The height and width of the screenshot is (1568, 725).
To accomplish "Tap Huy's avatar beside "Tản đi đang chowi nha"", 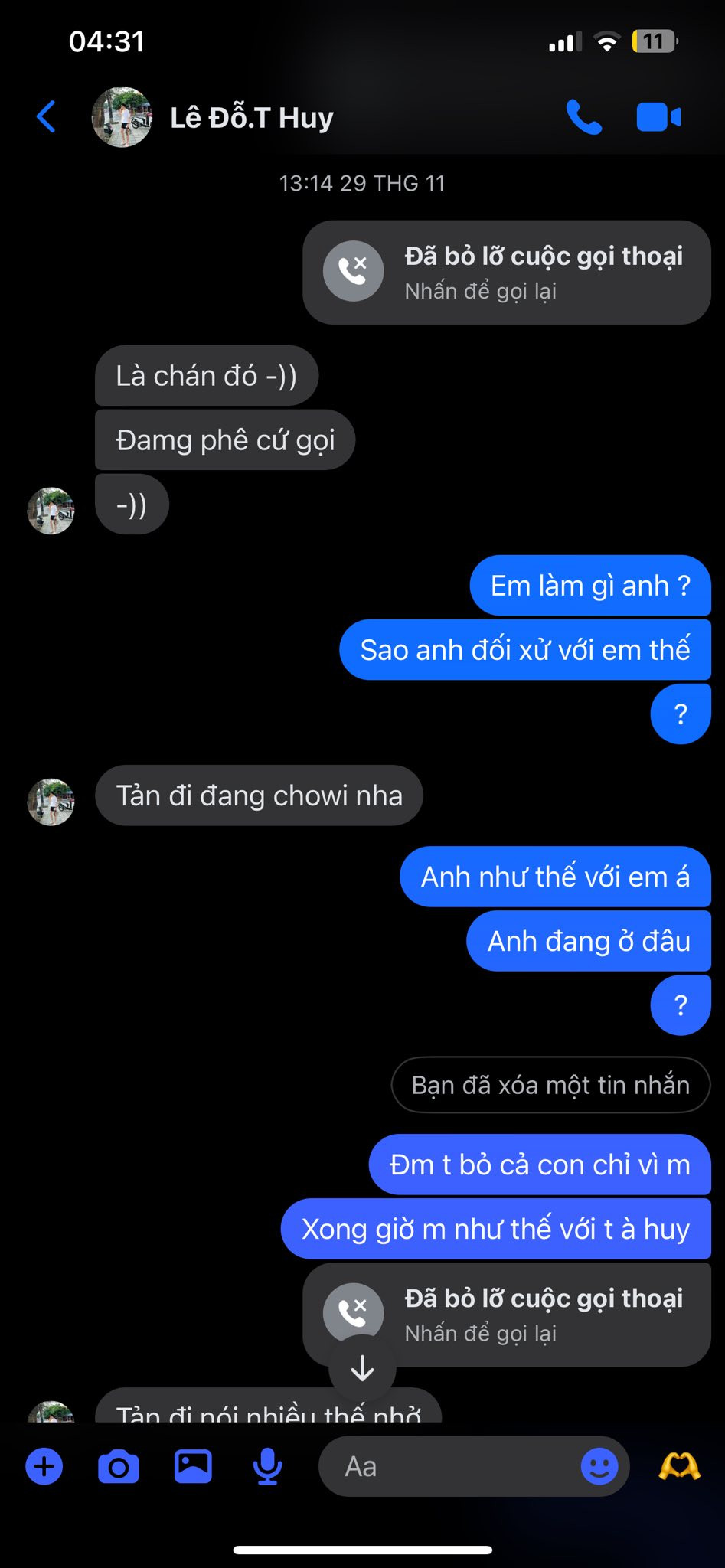I will pyautogui.click(x=51, y=802).
